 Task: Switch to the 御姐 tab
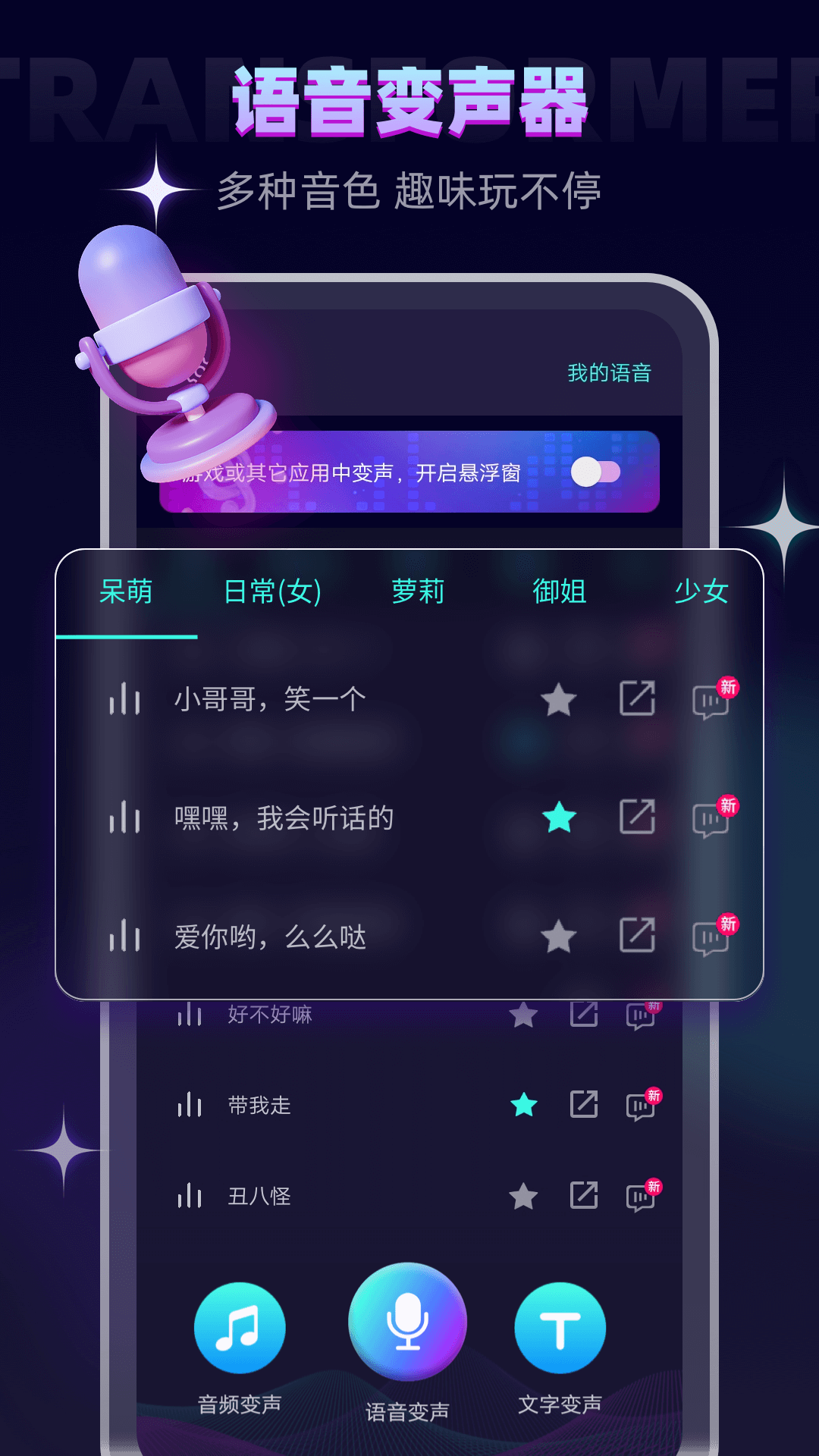(x=560, y=594)
